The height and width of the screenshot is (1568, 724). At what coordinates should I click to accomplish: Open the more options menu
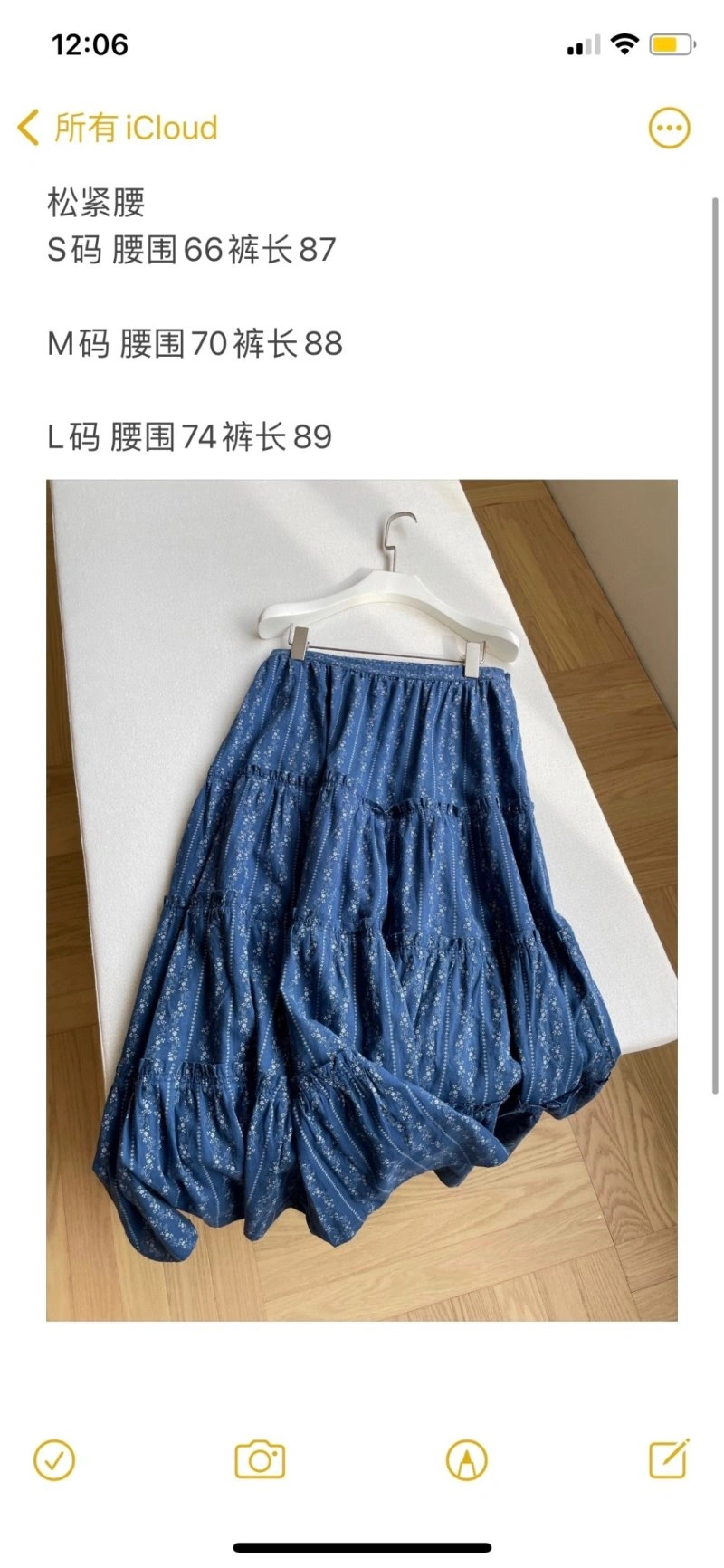(x=669, y=128)
